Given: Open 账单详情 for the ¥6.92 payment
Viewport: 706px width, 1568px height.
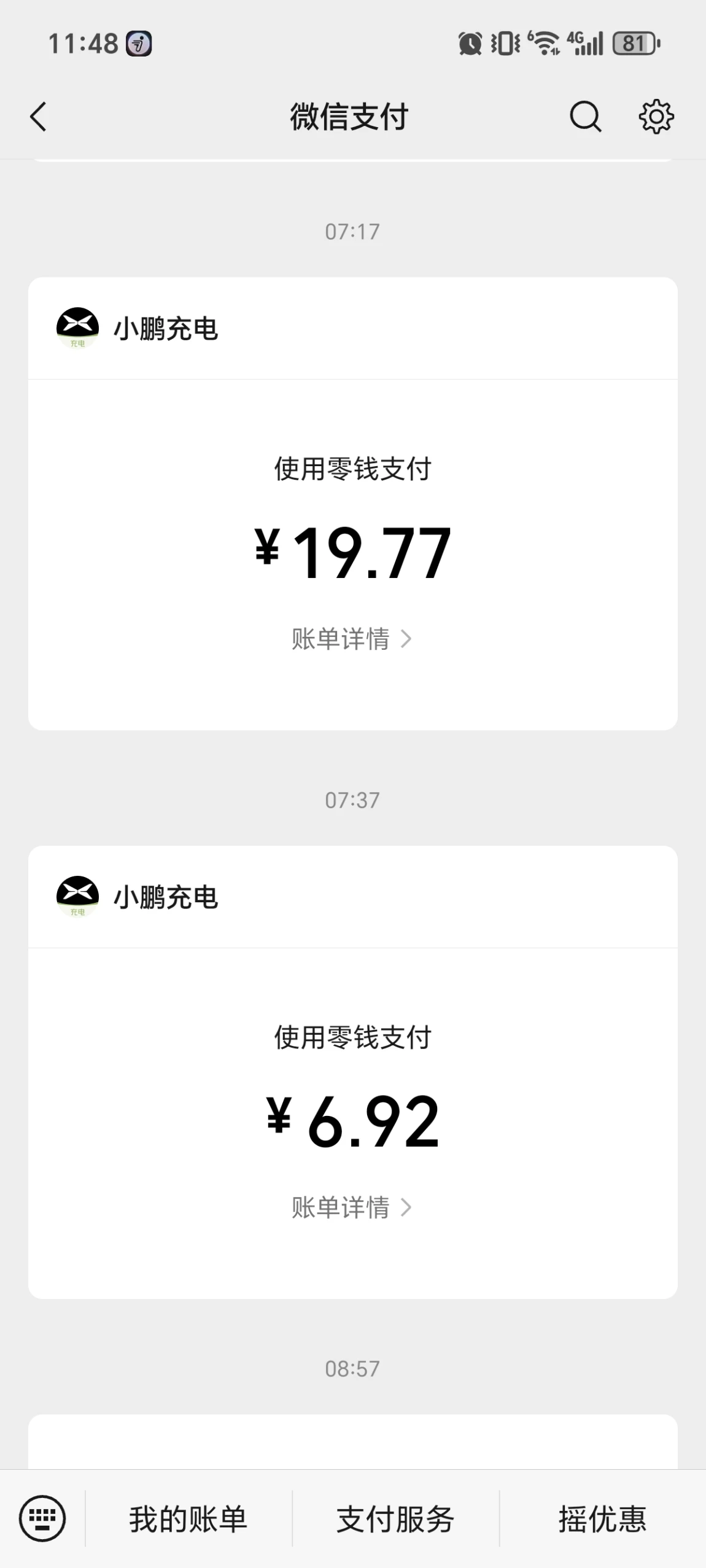Looking at the screenshot, I should pyautogui.click(x=352, y=1207).
